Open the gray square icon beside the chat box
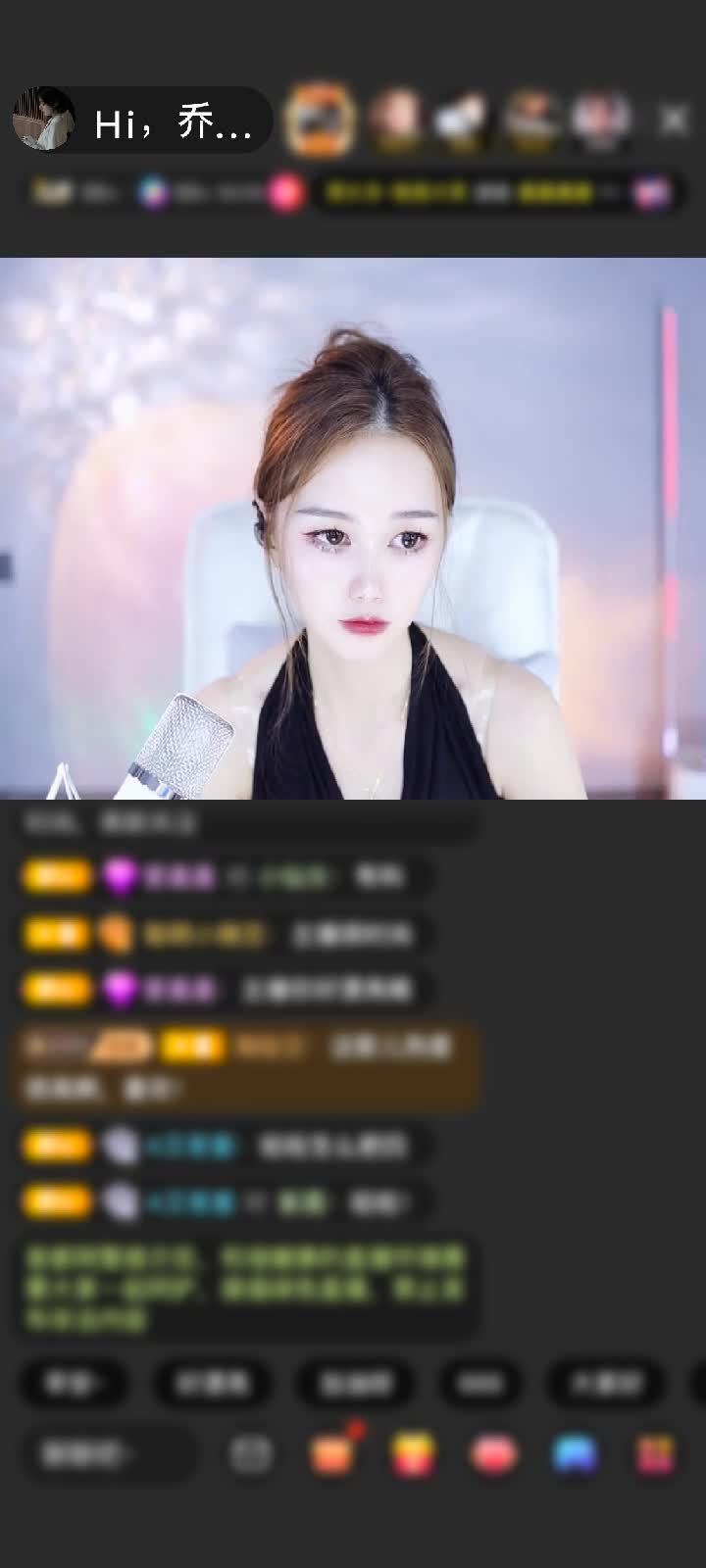The image size is (706, 1568). (x=251, y=1454)
